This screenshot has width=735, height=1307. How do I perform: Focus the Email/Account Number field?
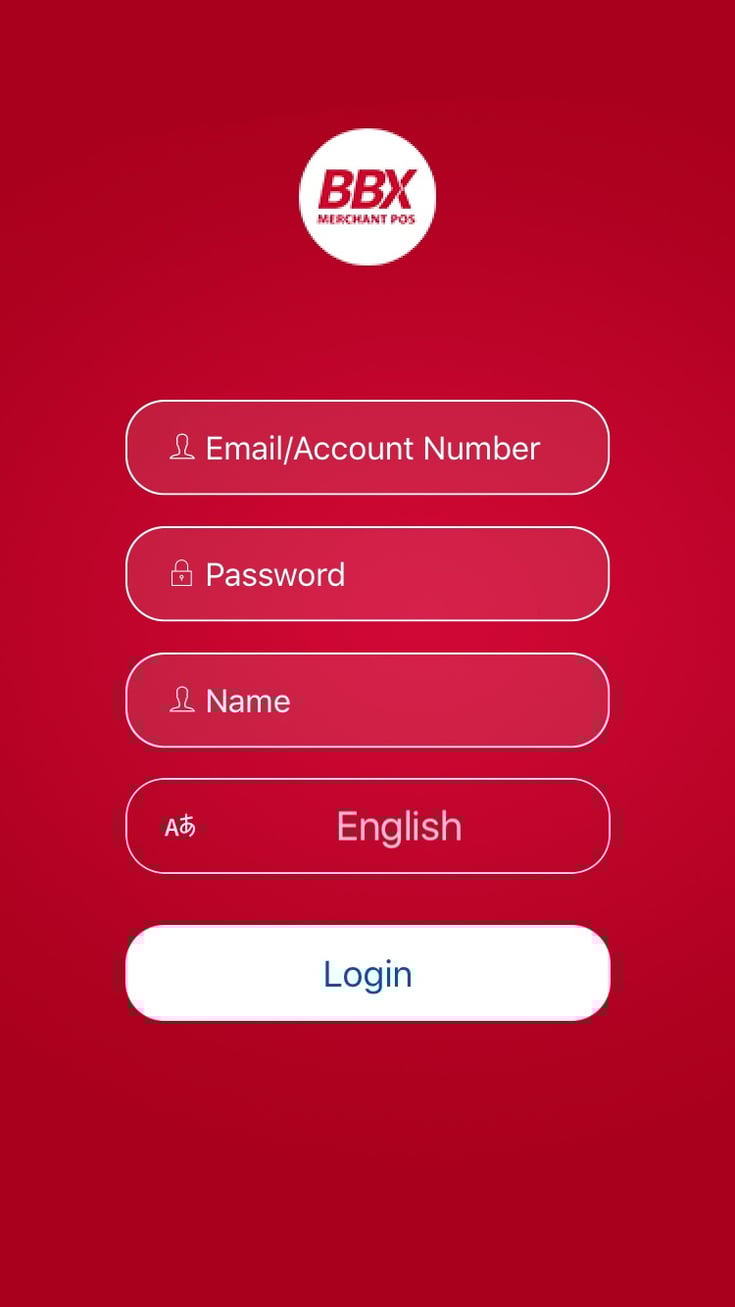(367, 447)
